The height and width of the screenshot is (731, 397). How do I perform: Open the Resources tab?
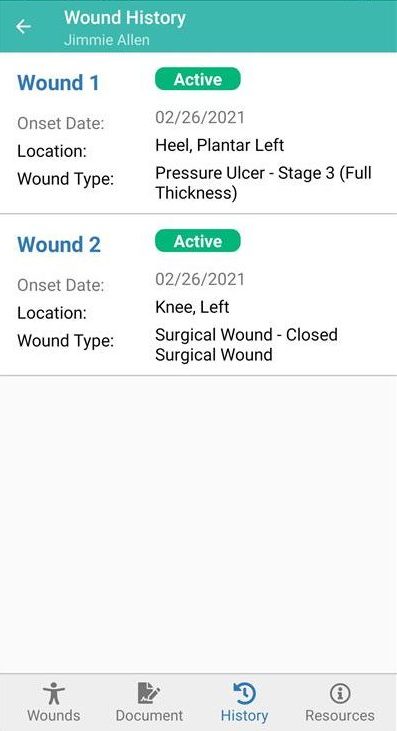(340, 703)
